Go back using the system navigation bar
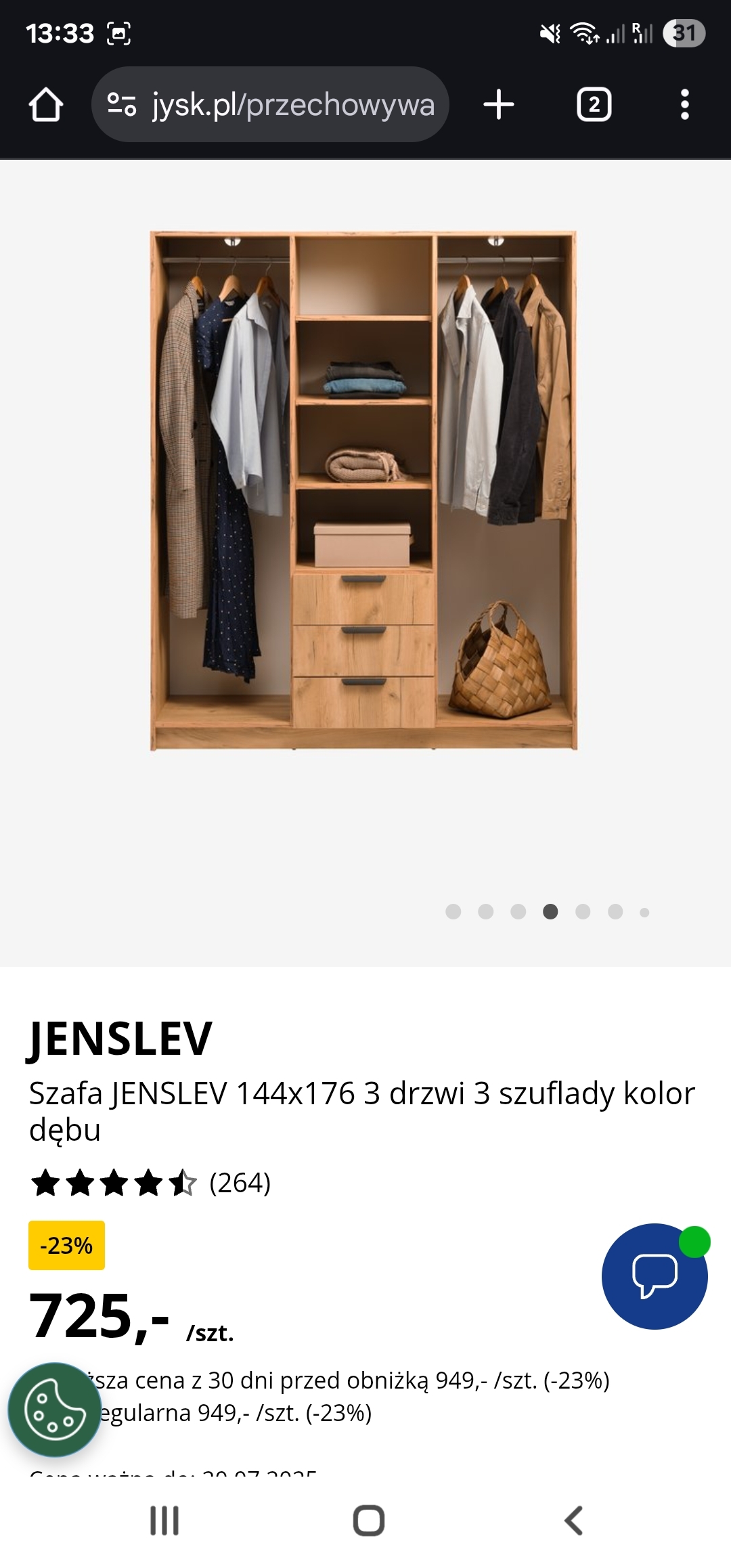The width and height of the screenshot is (731, 1568). (573, 1521)
